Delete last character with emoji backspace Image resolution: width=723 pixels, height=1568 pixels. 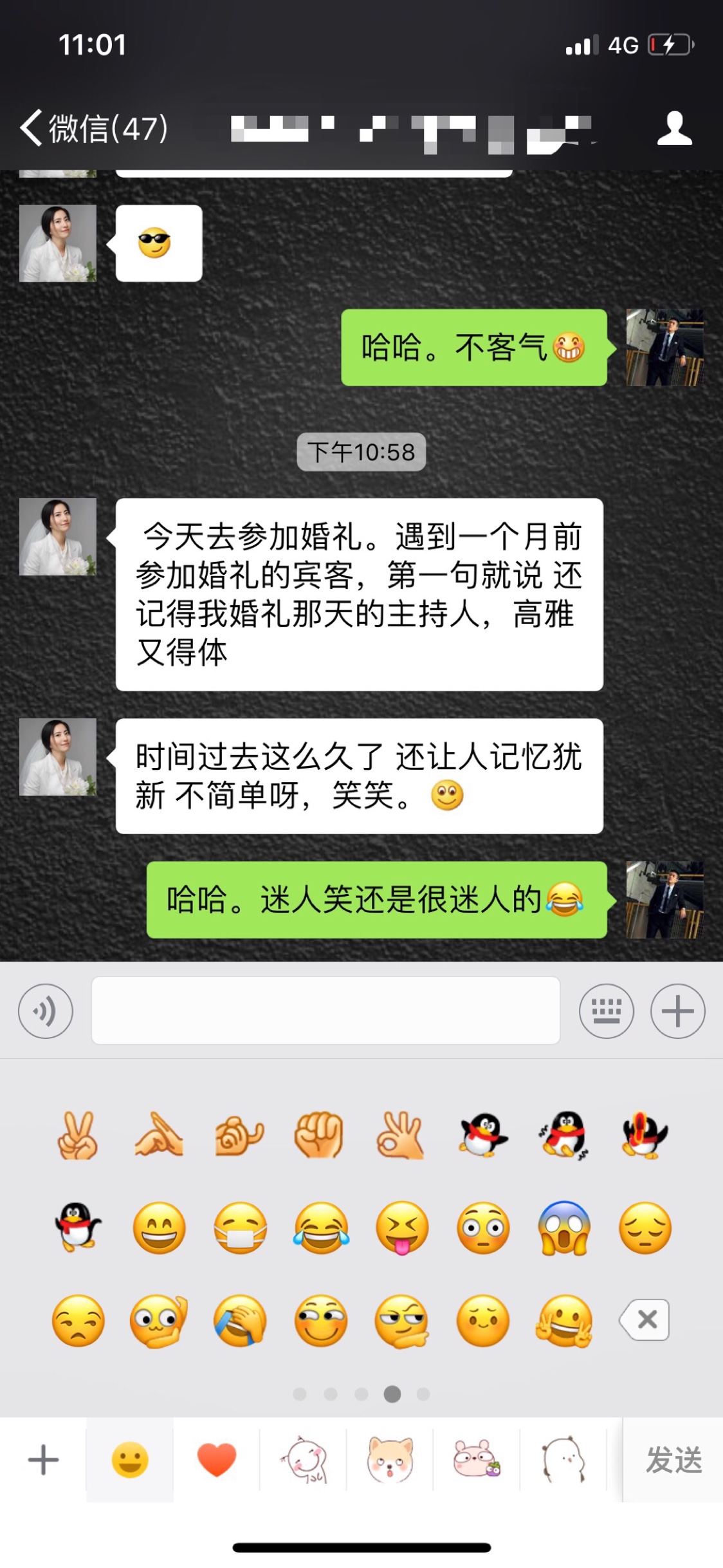[645, 1320]
